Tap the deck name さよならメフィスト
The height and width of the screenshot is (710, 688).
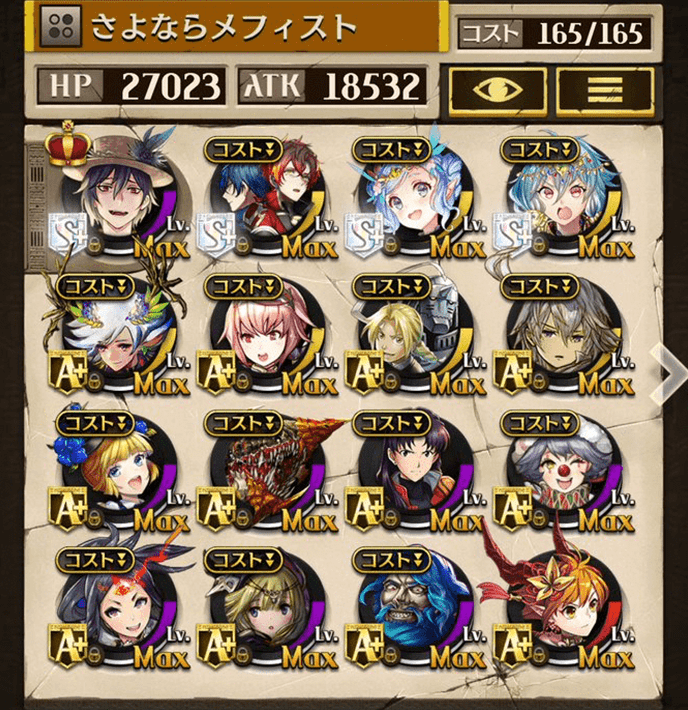(224, 29)
